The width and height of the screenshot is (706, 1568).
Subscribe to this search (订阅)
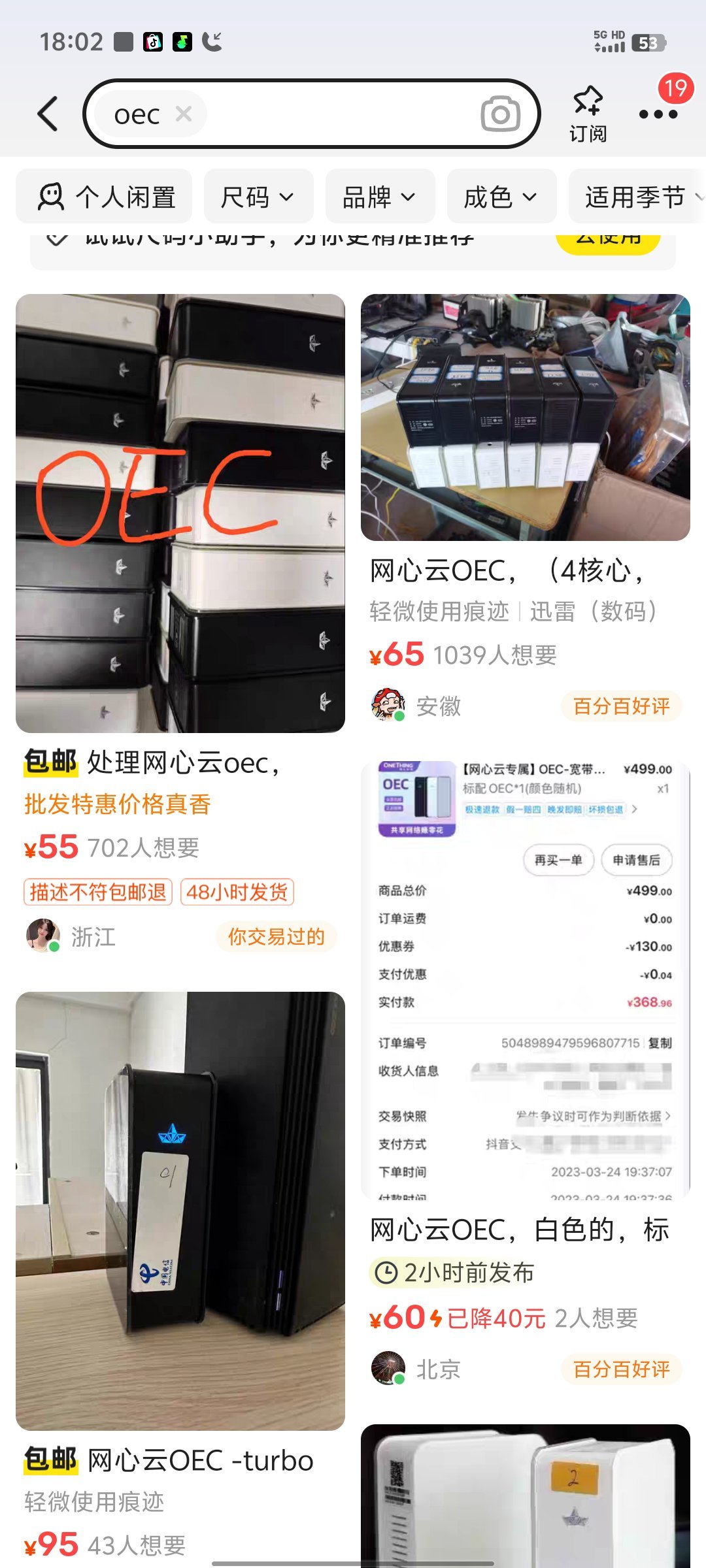click(587, 114)
